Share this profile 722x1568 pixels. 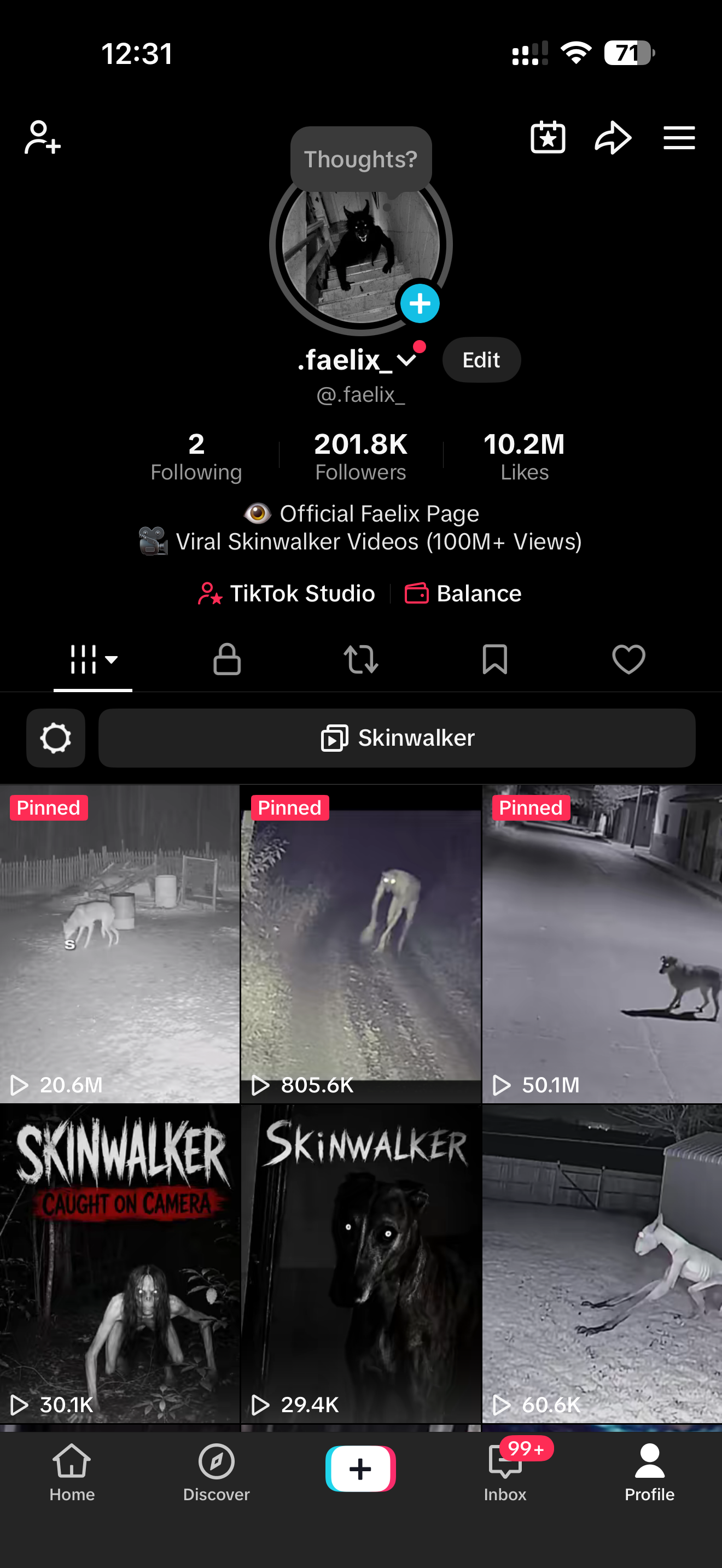coord(613,138)
